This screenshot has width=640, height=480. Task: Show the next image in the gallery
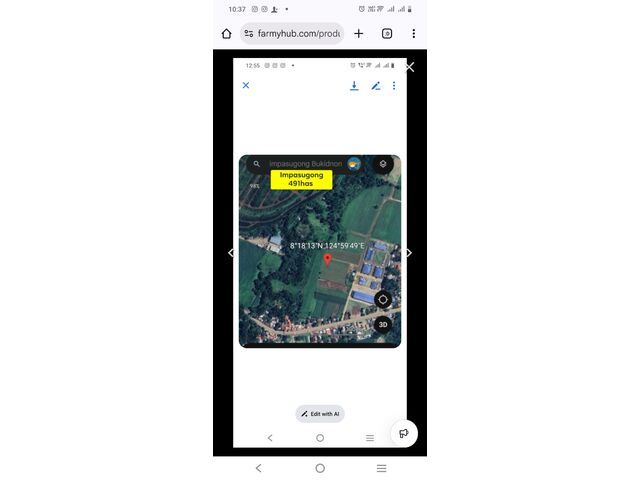tap(408, 252)
